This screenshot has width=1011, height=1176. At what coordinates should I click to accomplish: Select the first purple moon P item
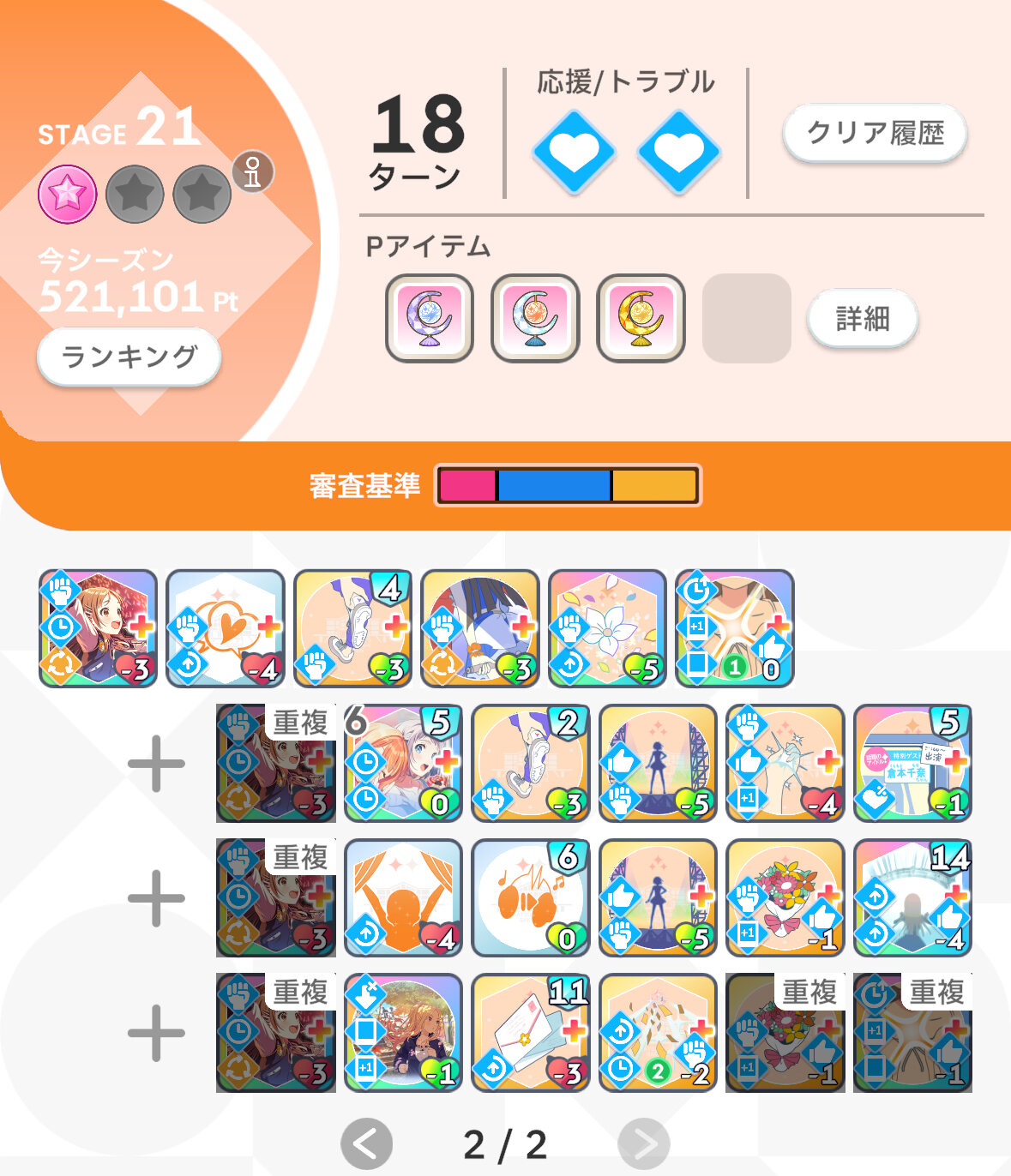430,318
